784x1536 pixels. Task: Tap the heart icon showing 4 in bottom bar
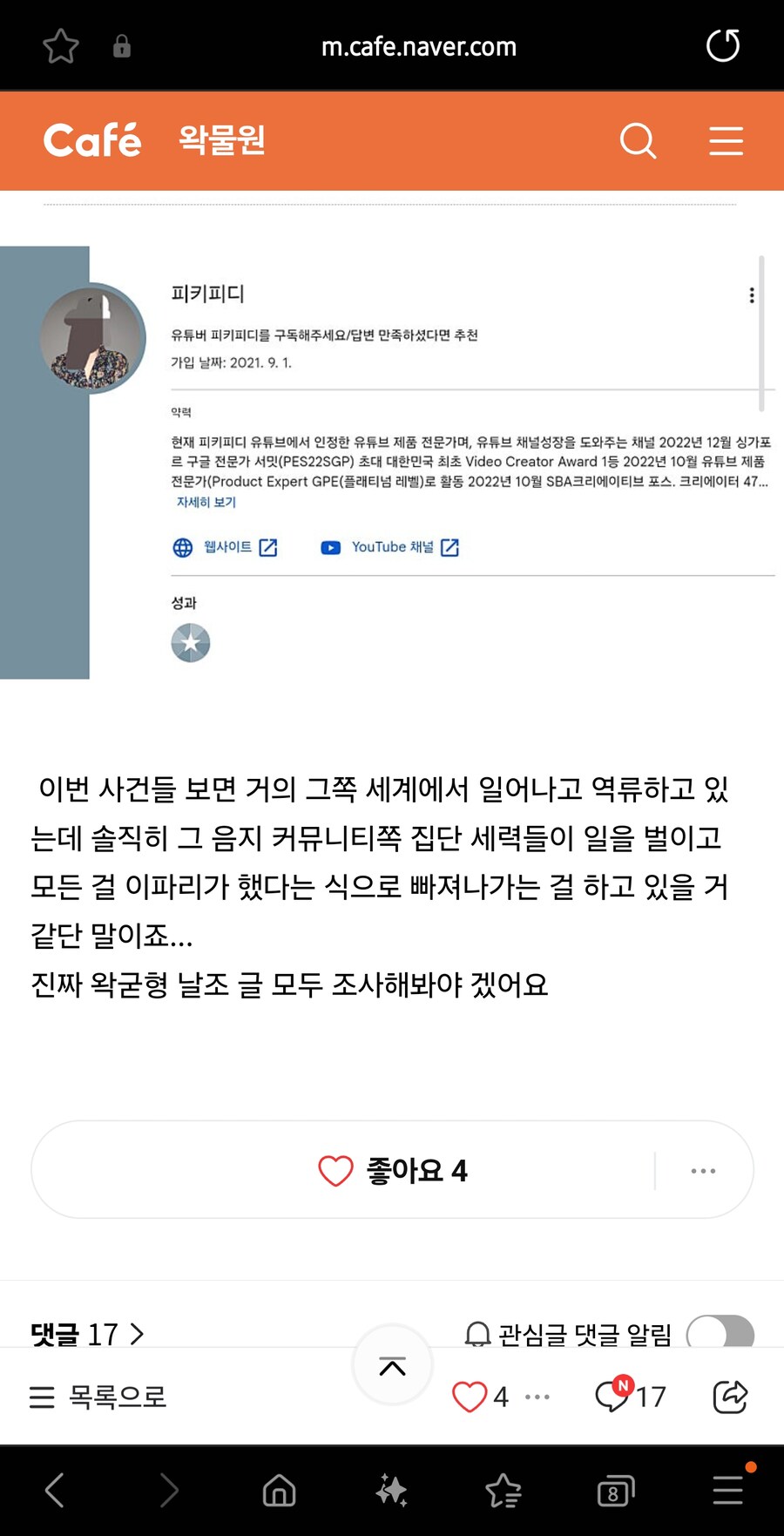tap(480, 1397)
